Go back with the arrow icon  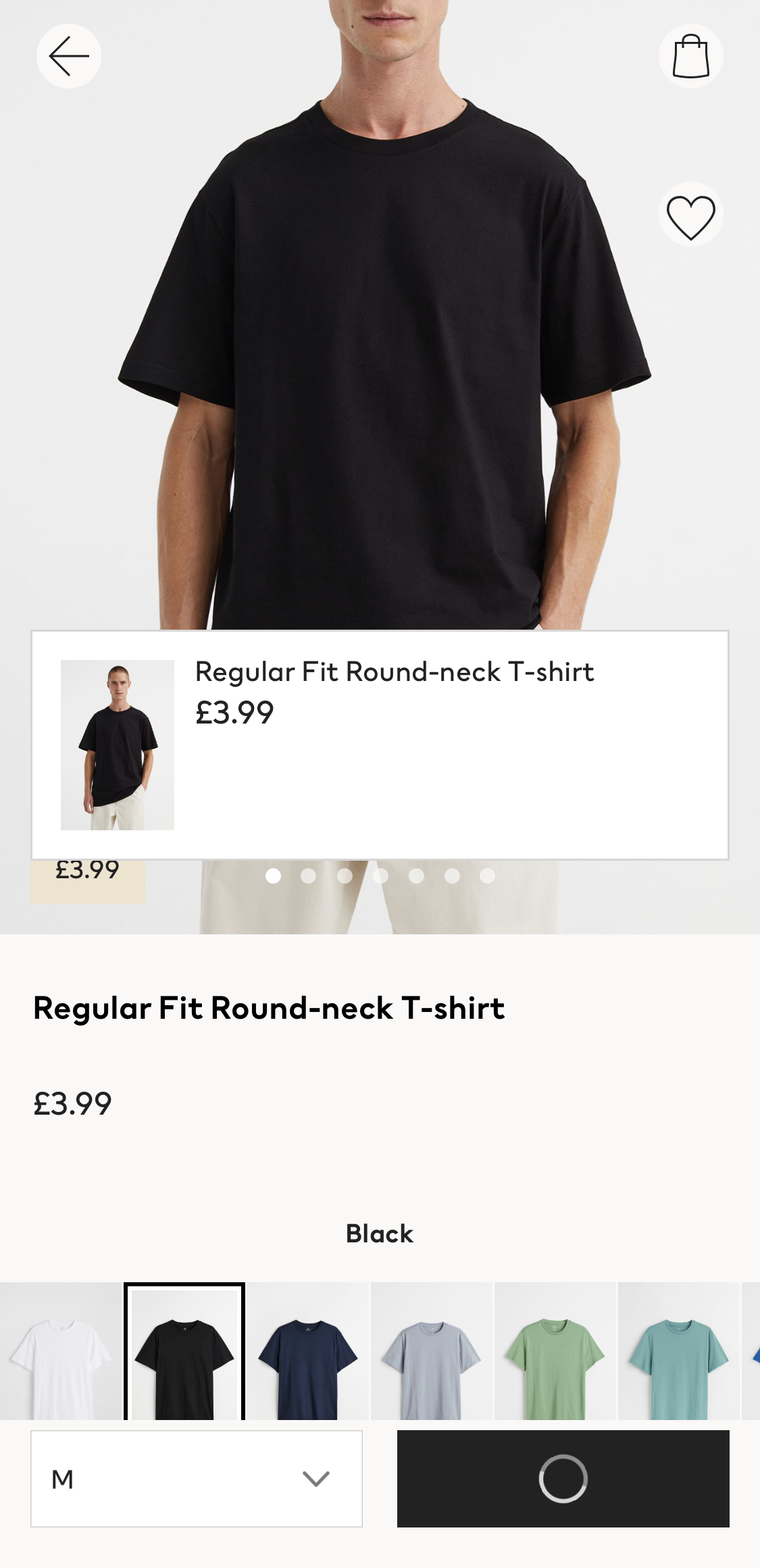pos(69,56)
